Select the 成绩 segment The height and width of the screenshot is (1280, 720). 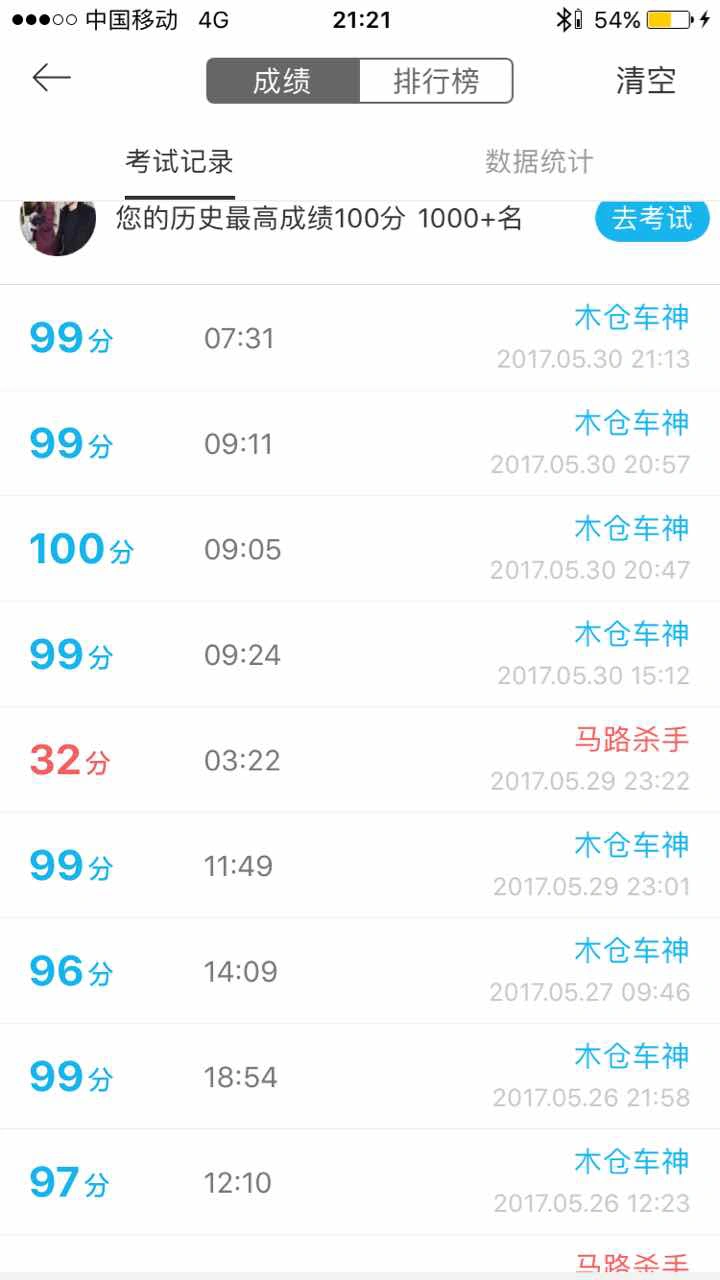pyautogui.click(x=283, y=81)
